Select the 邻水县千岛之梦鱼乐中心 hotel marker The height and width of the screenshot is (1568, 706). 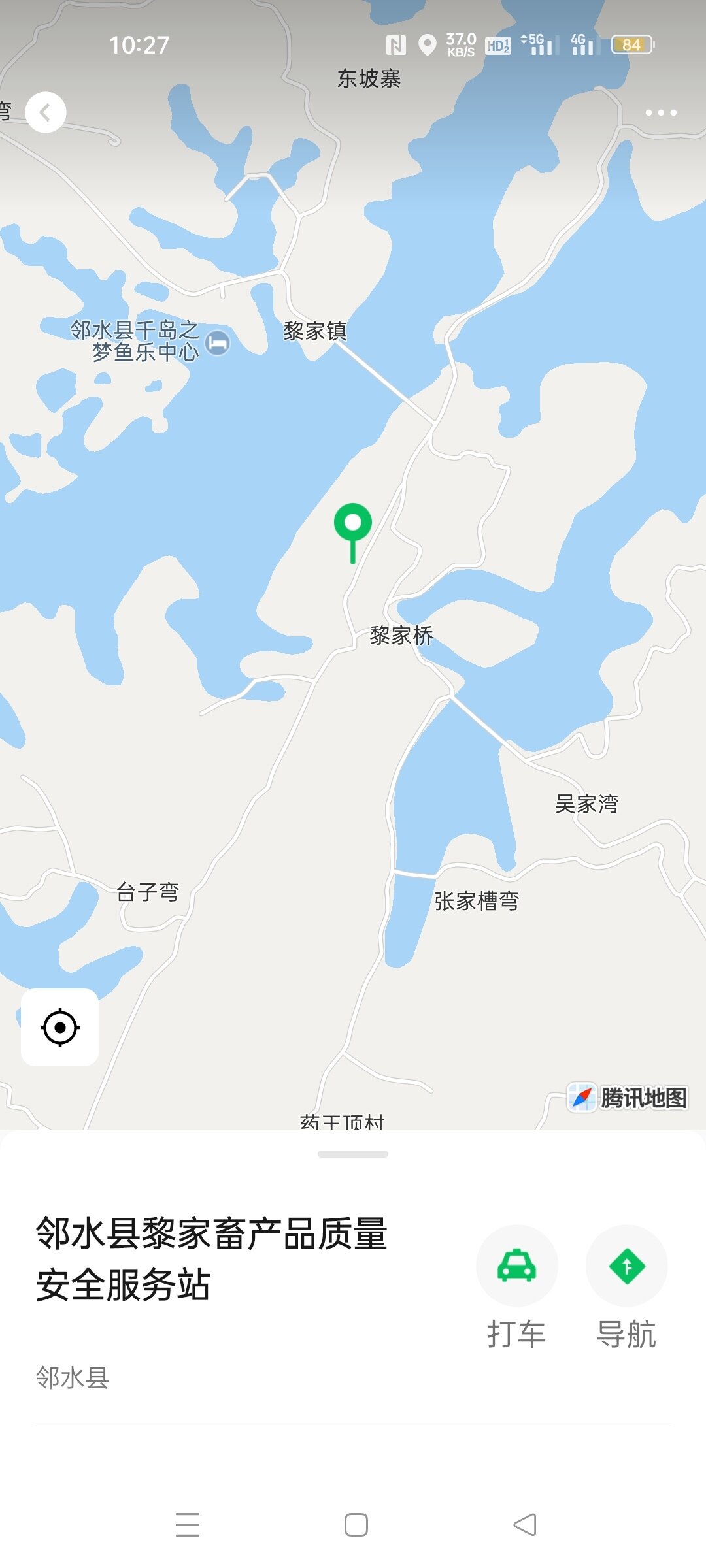[x=218, y=342]
